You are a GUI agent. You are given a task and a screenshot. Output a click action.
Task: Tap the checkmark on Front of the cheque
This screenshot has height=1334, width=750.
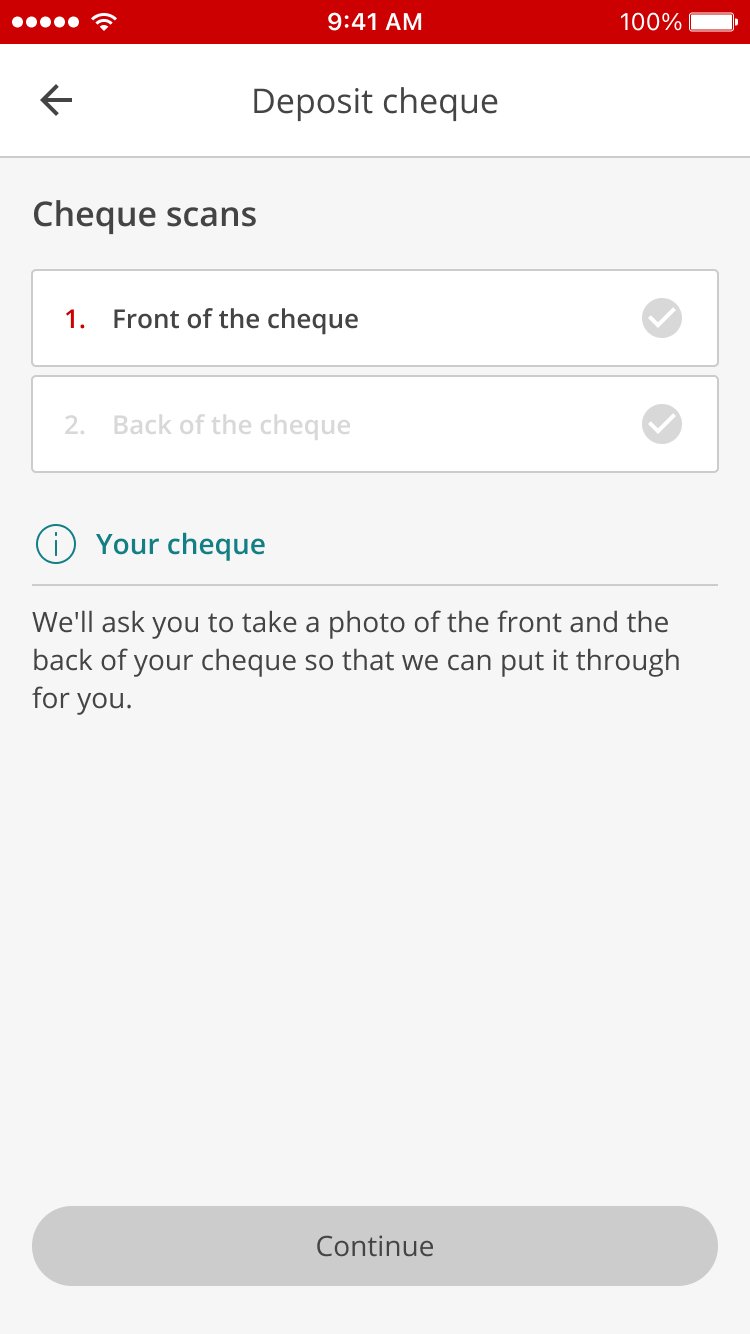pyautogui.click(x=660, y=318)
